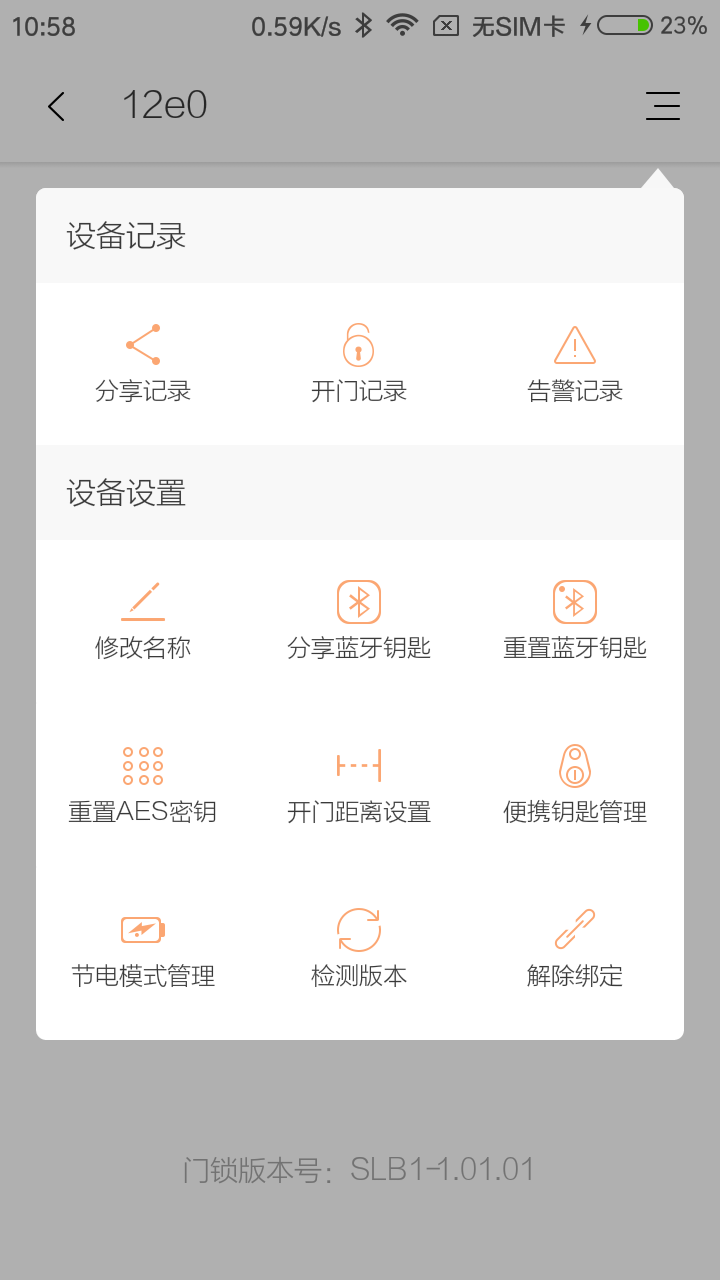Open the hamburger menu at top right
This screenshot has height=1280, width=720.
coord(663,105)
